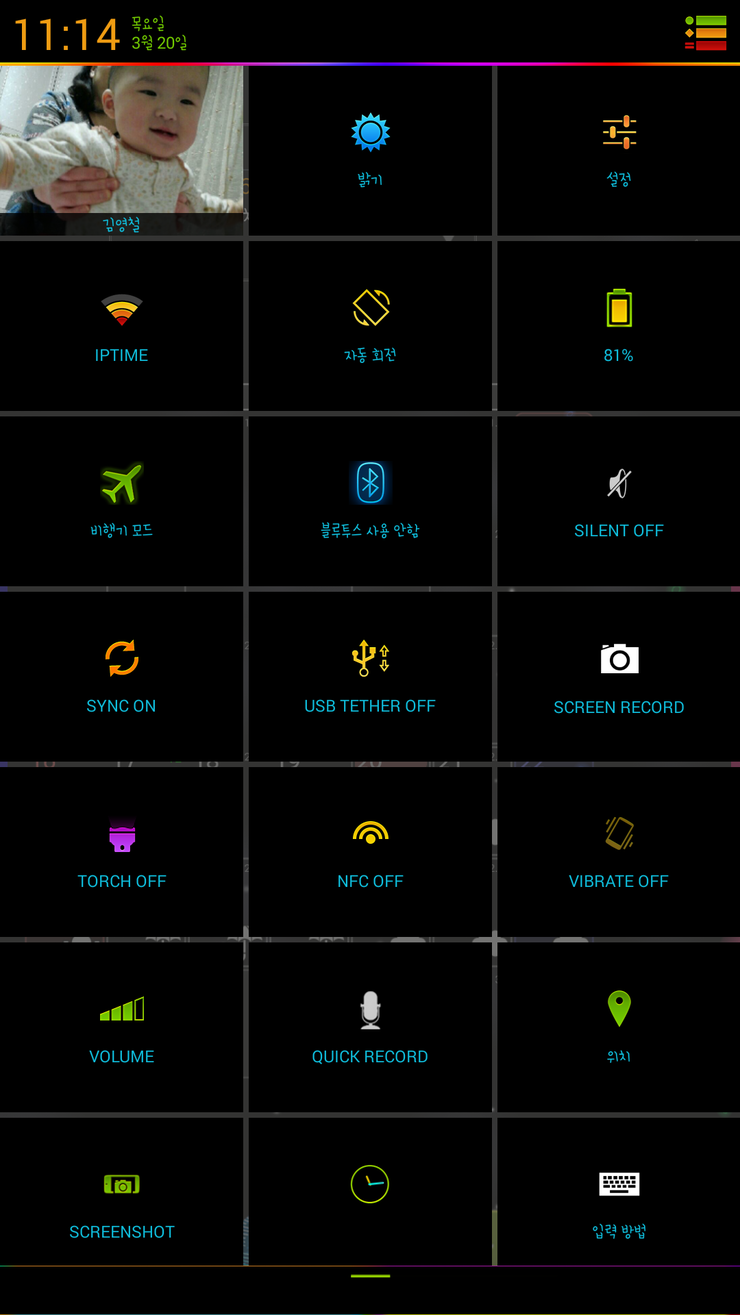Turn on the TORCH OFF tile
The height and width of the screenshot is (1315, 740).
coord(121,850)
